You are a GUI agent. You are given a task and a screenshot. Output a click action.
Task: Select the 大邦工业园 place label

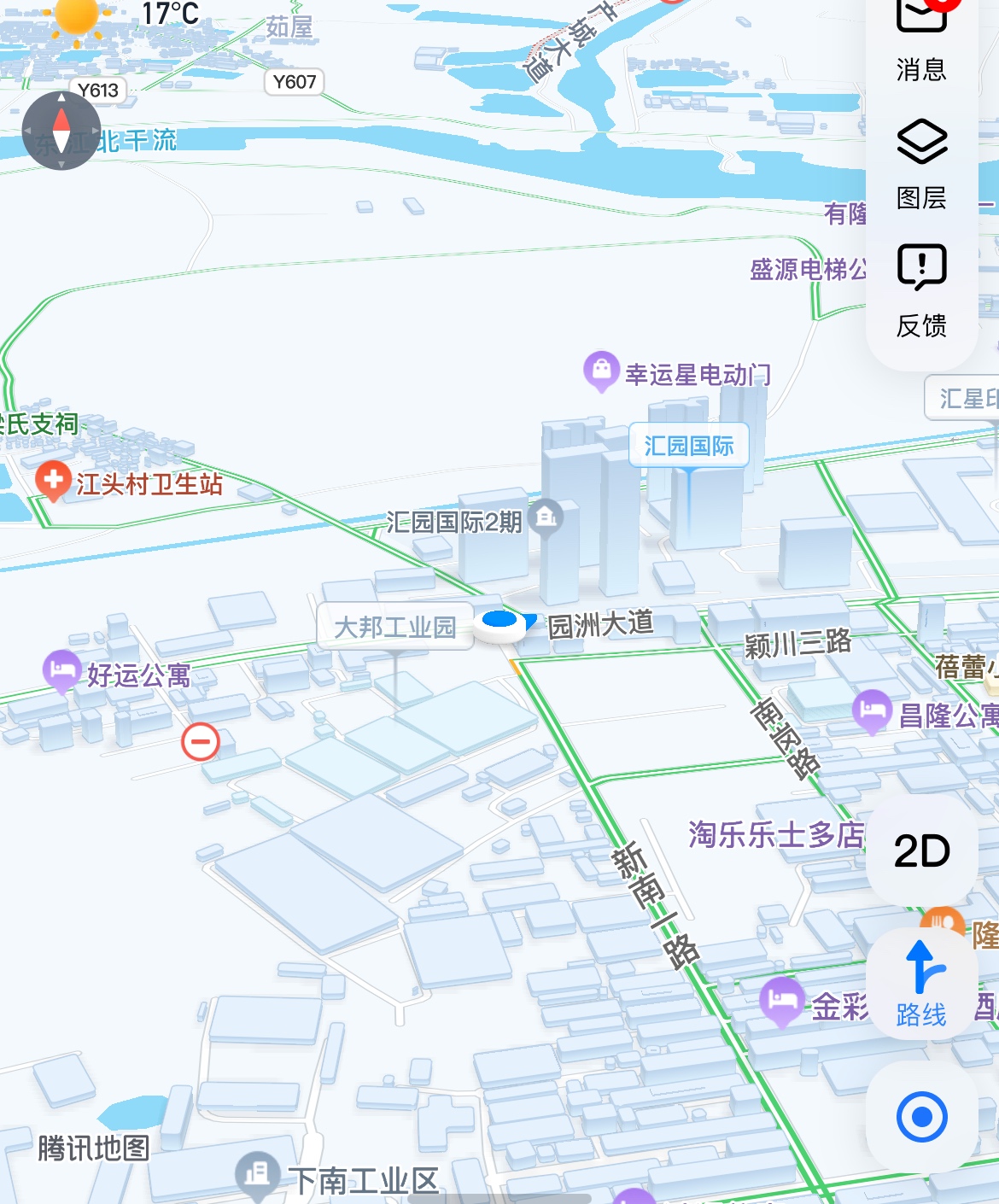click(394, 628)
